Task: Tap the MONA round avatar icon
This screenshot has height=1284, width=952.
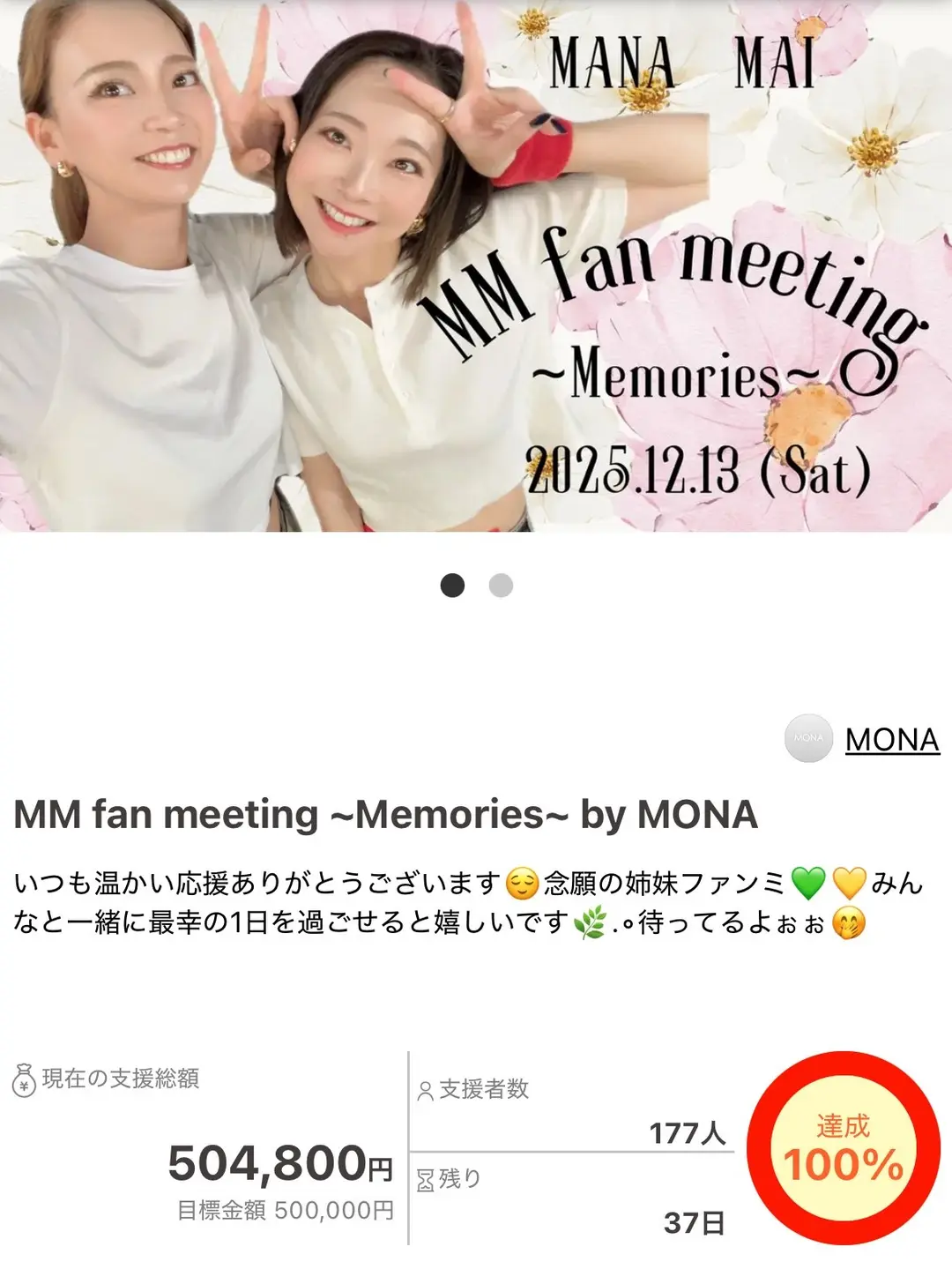Action: pos(808,738)
